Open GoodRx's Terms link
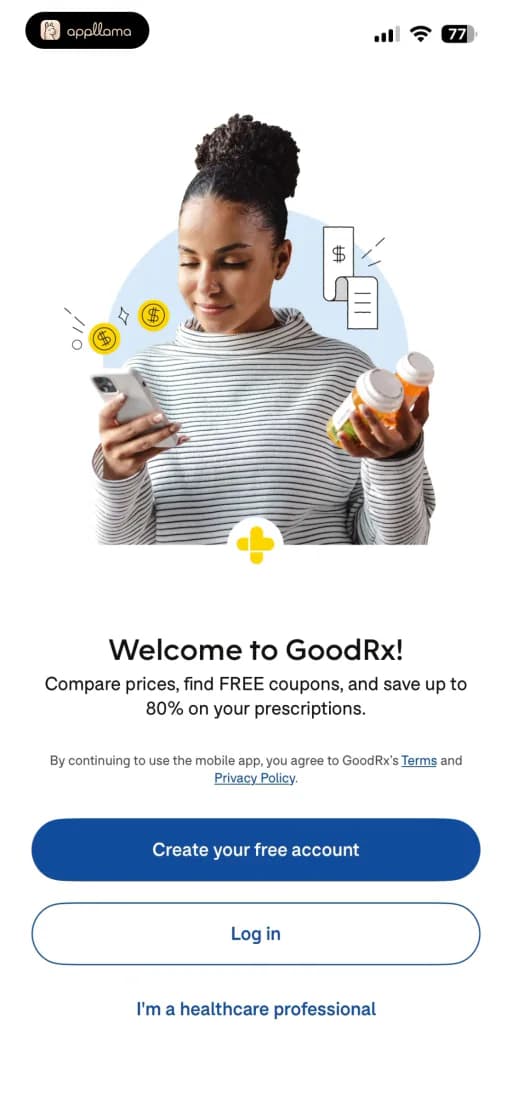The image size is (512, 1108). 419,761
